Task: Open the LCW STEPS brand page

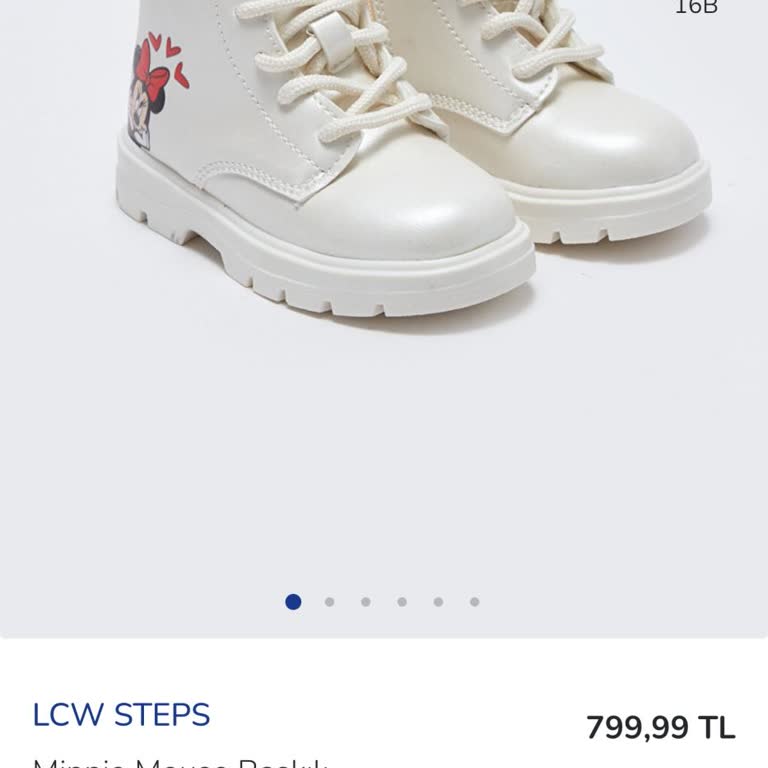Action: pos(121,715)
